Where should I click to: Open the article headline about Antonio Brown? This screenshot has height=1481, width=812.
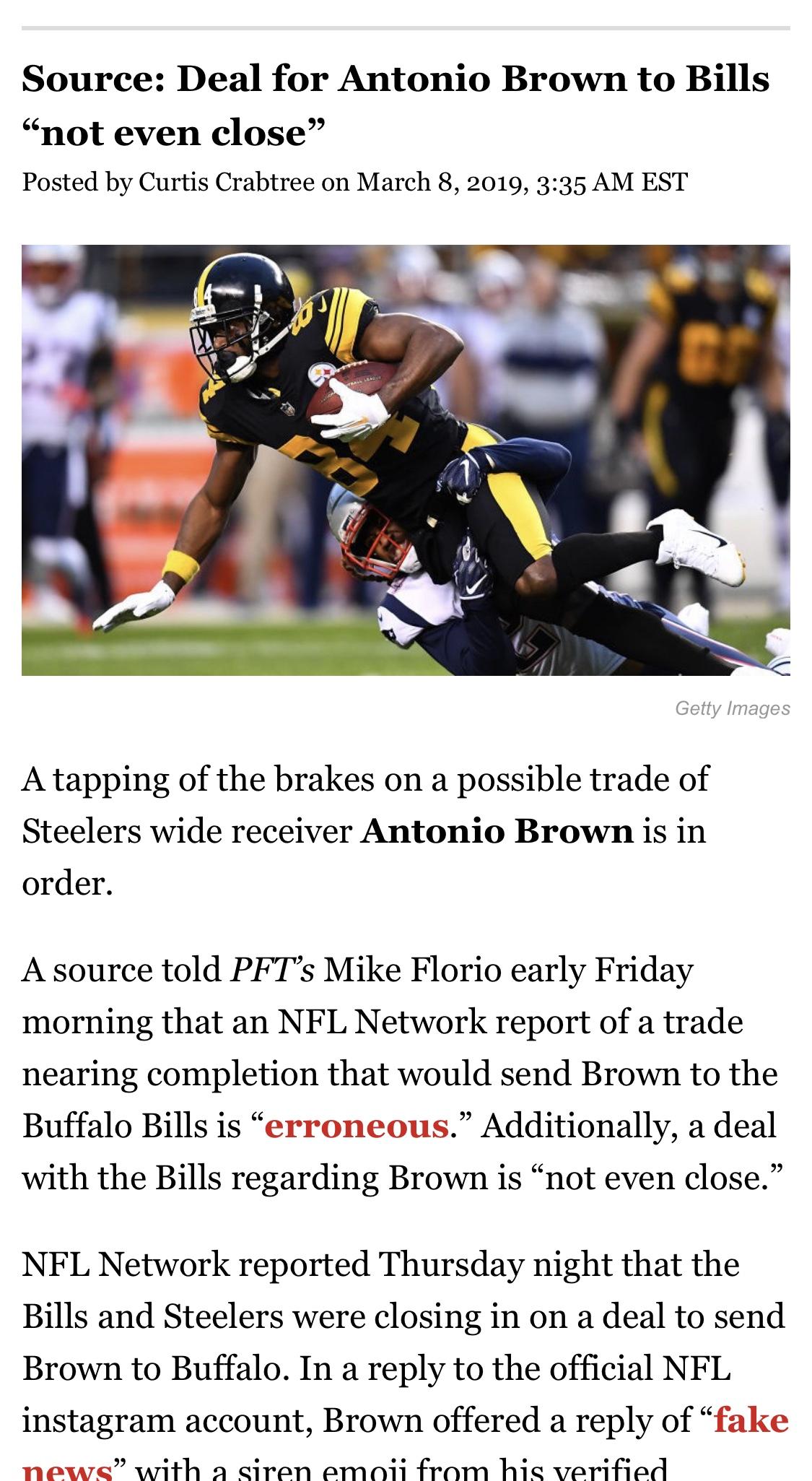tap(396, 106)
